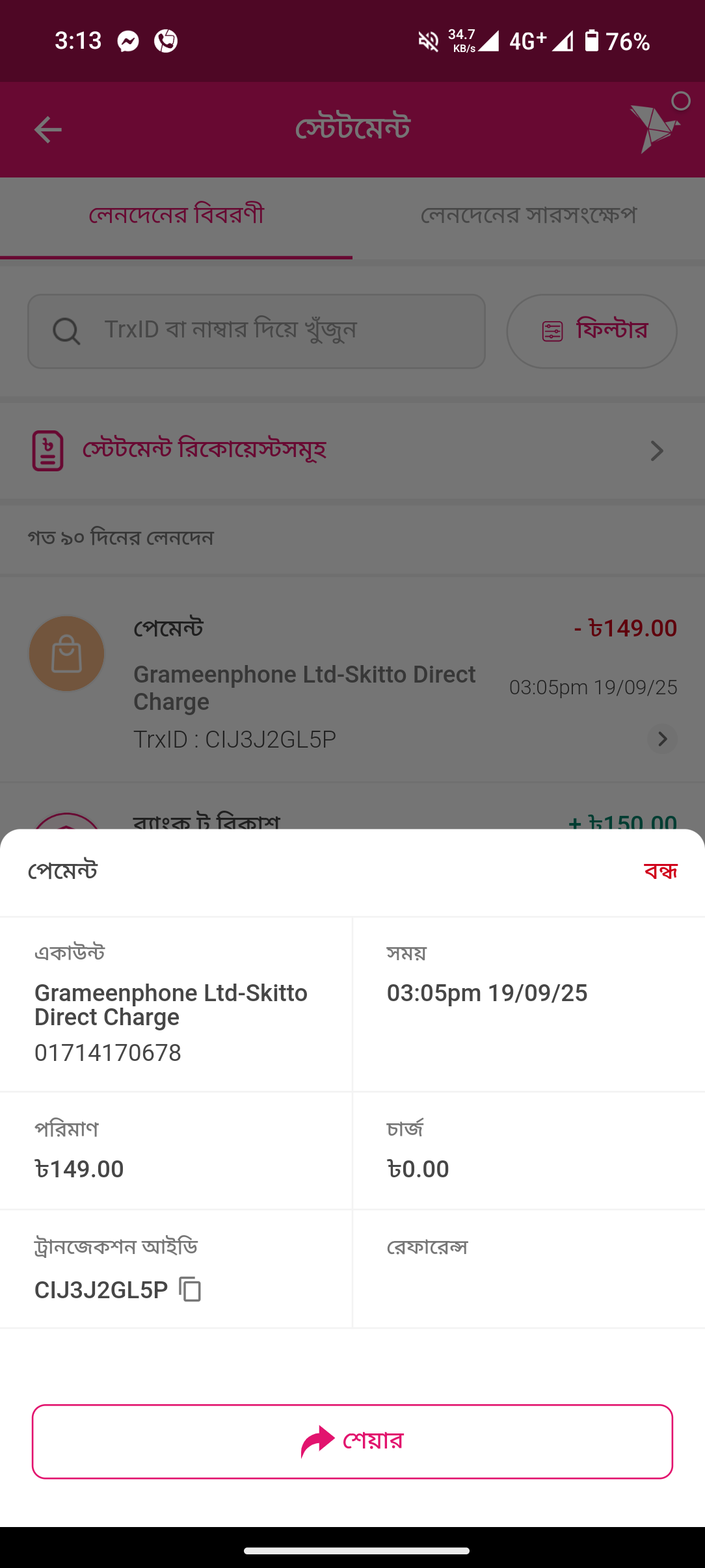The width and height of the screenshot is (705, 1568).
Task: Open the TrxID search field
Action: [256, 331]
